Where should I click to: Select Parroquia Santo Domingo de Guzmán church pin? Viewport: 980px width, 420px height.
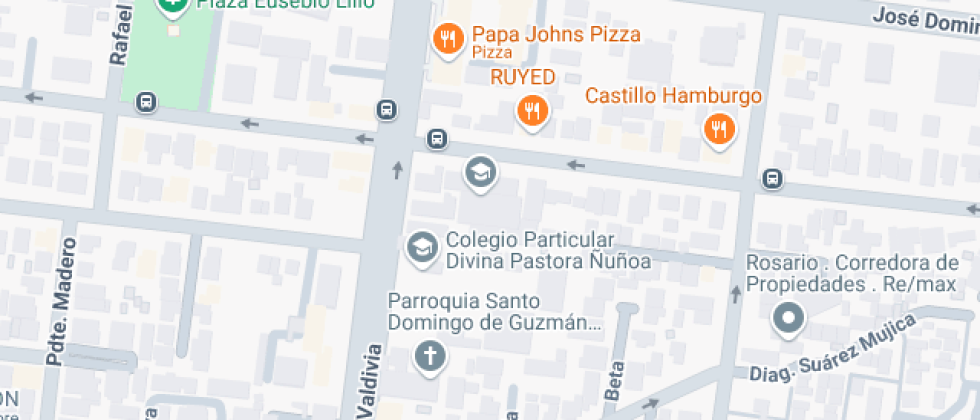[430, 355]
